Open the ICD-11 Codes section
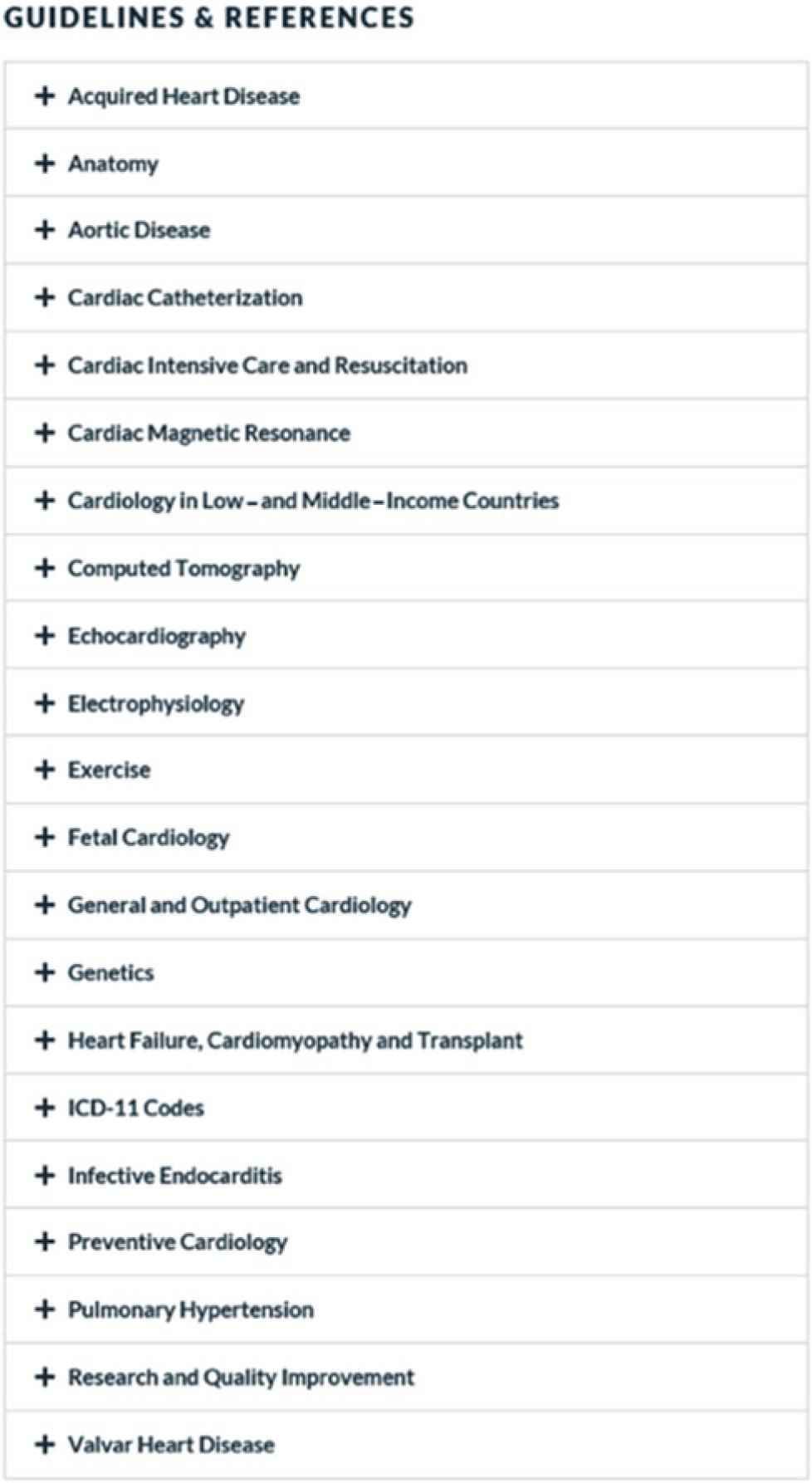Screen dimensions: 812x1483 pos(135,1108)
